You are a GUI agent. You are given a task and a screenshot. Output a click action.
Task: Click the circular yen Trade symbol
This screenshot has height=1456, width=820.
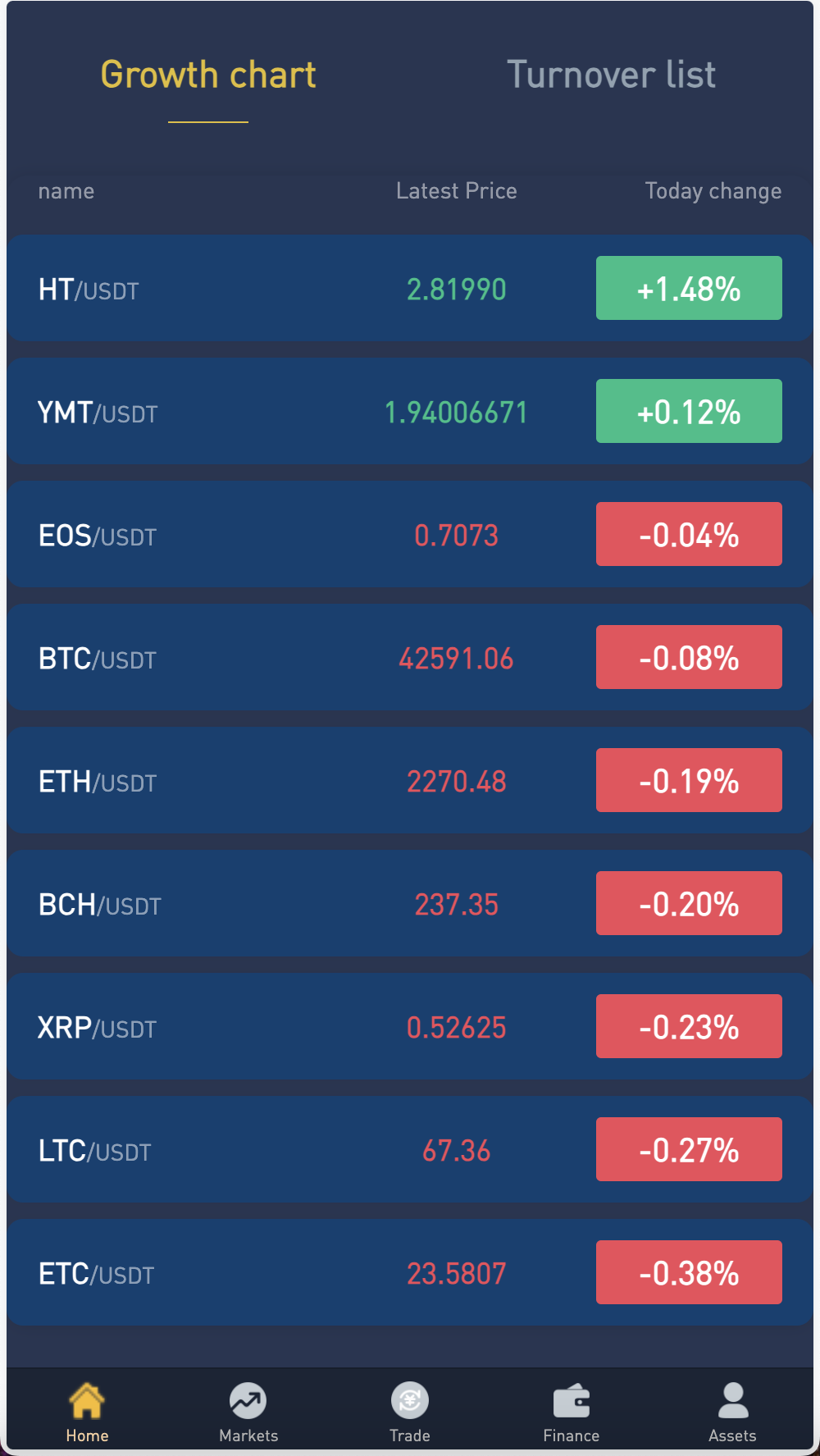tap(410, 1399)
